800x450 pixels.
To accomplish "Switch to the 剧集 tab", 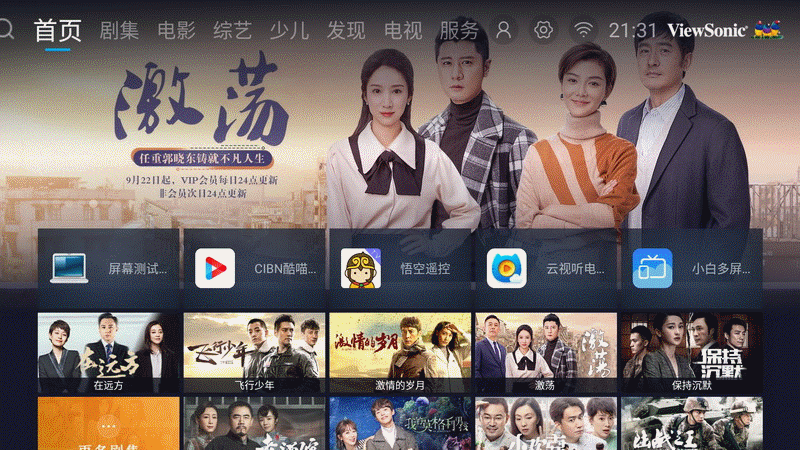I will [119, 30].
